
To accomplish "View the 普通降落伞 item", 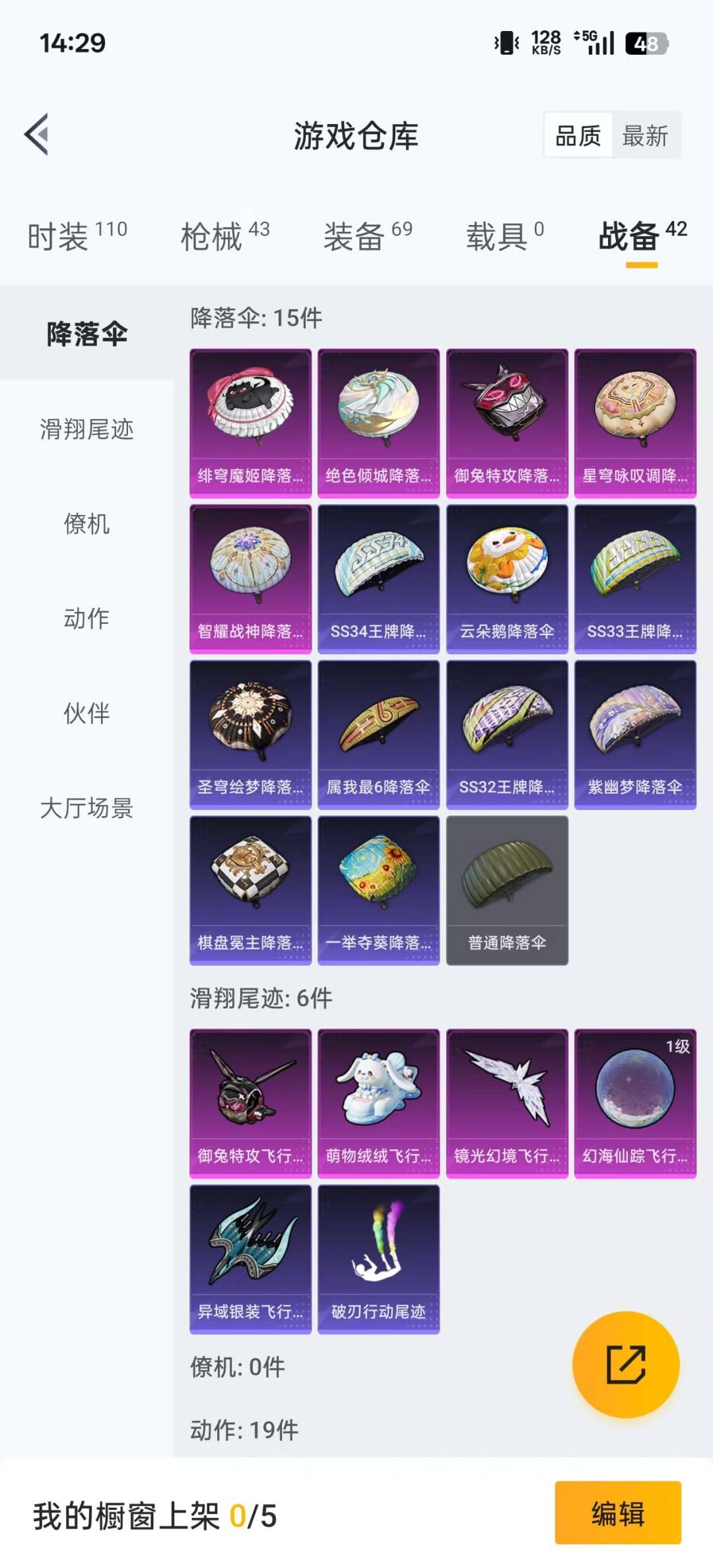I will tap(507, 890).
